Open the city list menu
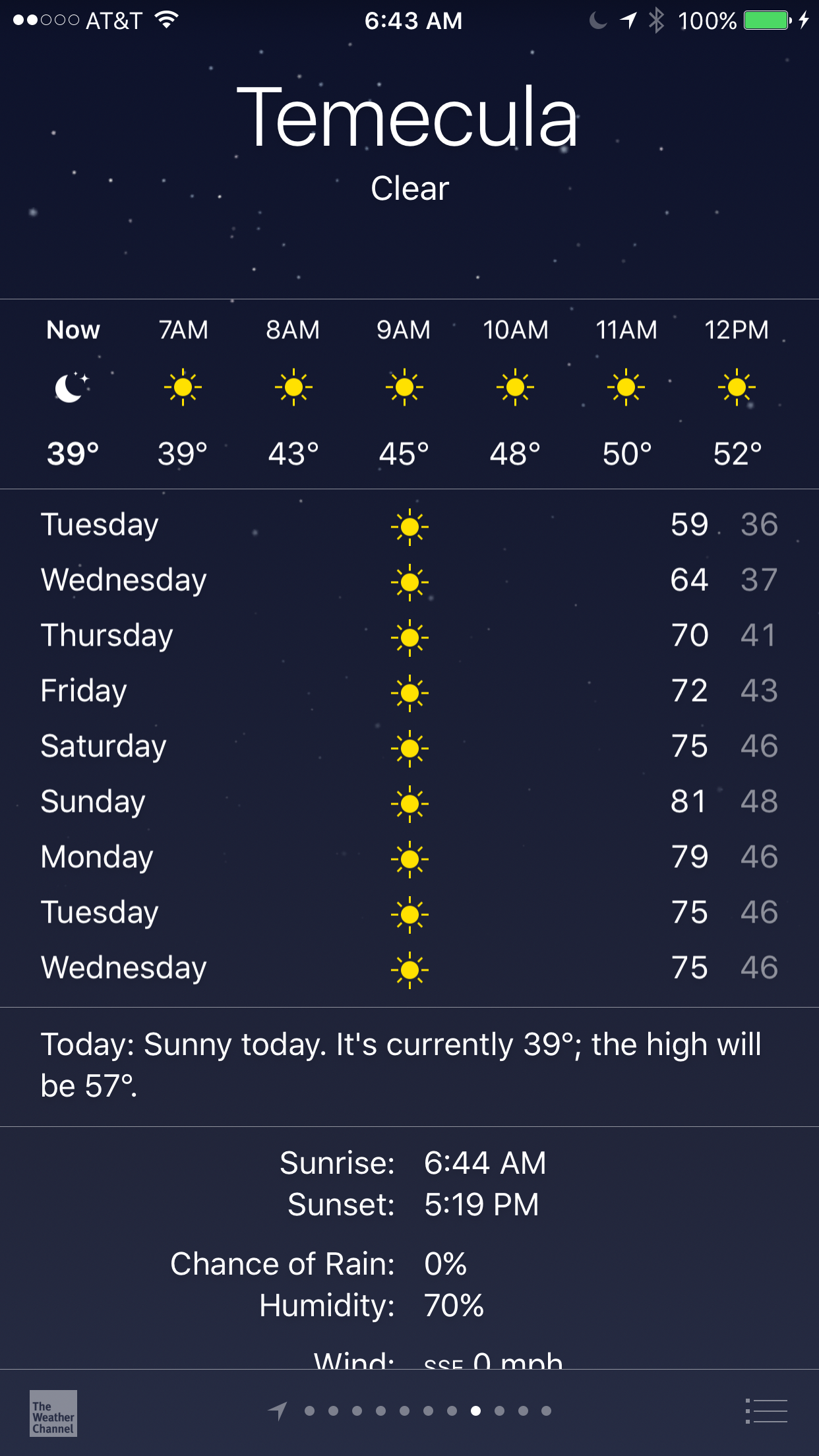Image resolution: width=819 pixels, height=1456 pixels. click(x=766, y=1411)
